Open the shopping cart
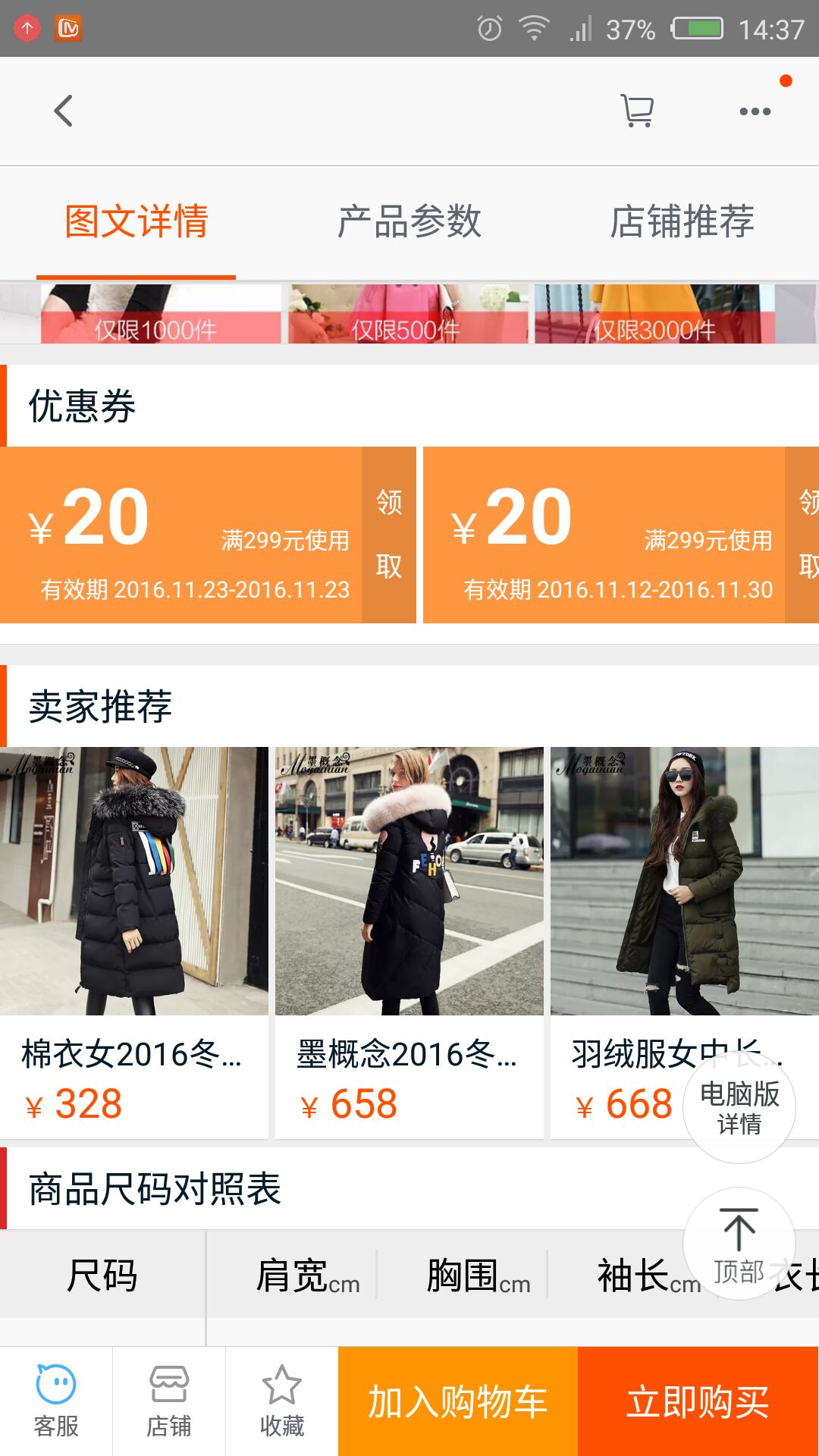Screen dimensions: 819x1456 pyautogui.click(x=637, y=111)
